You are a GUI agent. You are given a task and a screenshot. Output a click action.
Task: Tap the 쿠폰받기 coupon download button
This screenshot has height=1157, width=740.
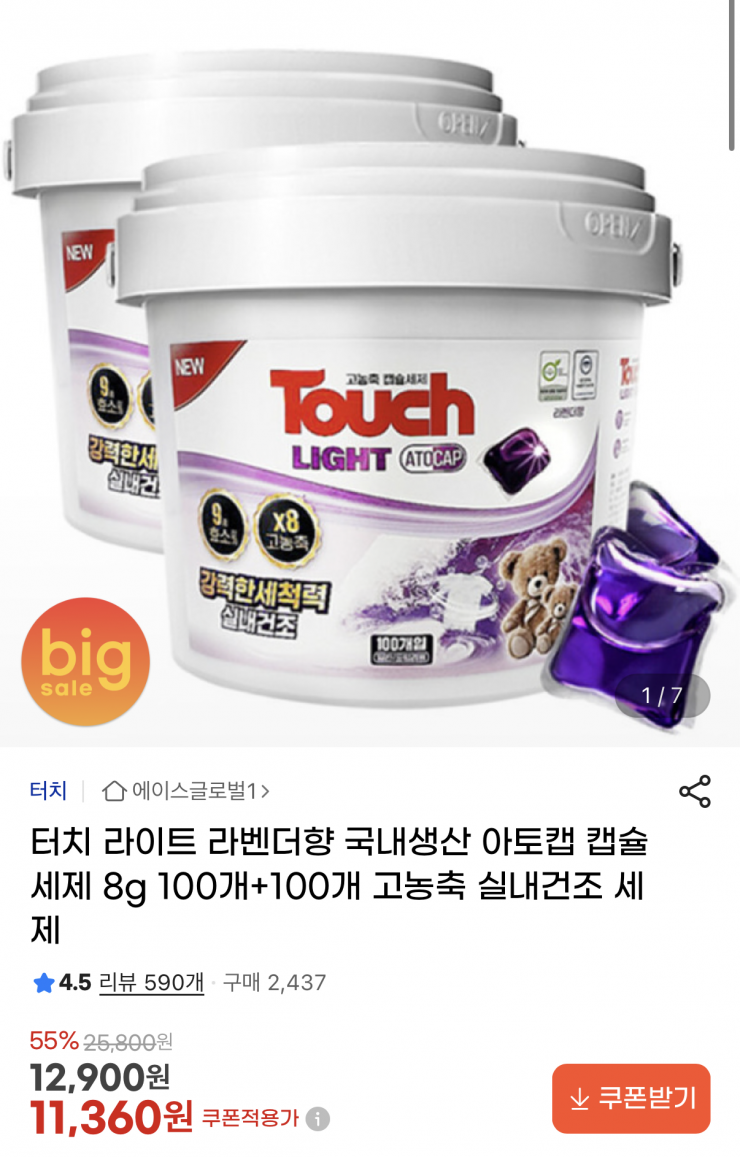coord(631,1098)
